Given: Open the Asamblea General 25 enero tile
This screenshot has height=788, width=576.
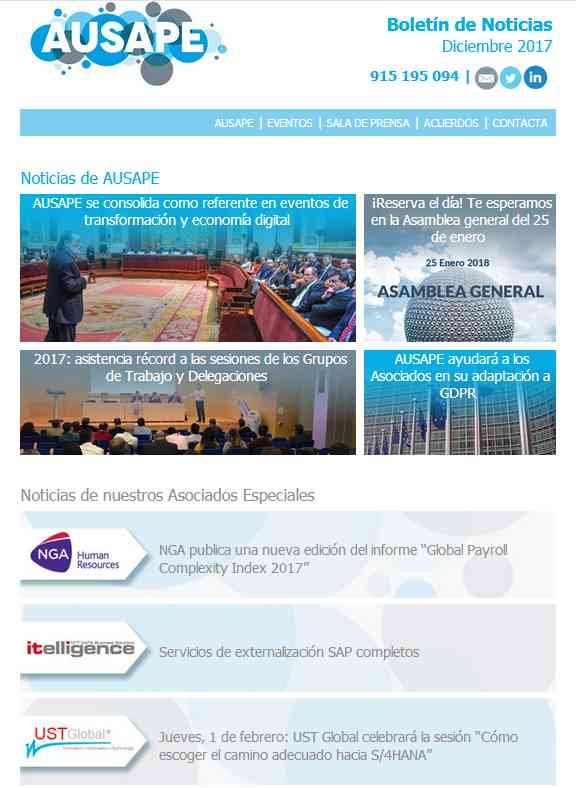Looking at the screenshot, I should [x=460, y=268].
